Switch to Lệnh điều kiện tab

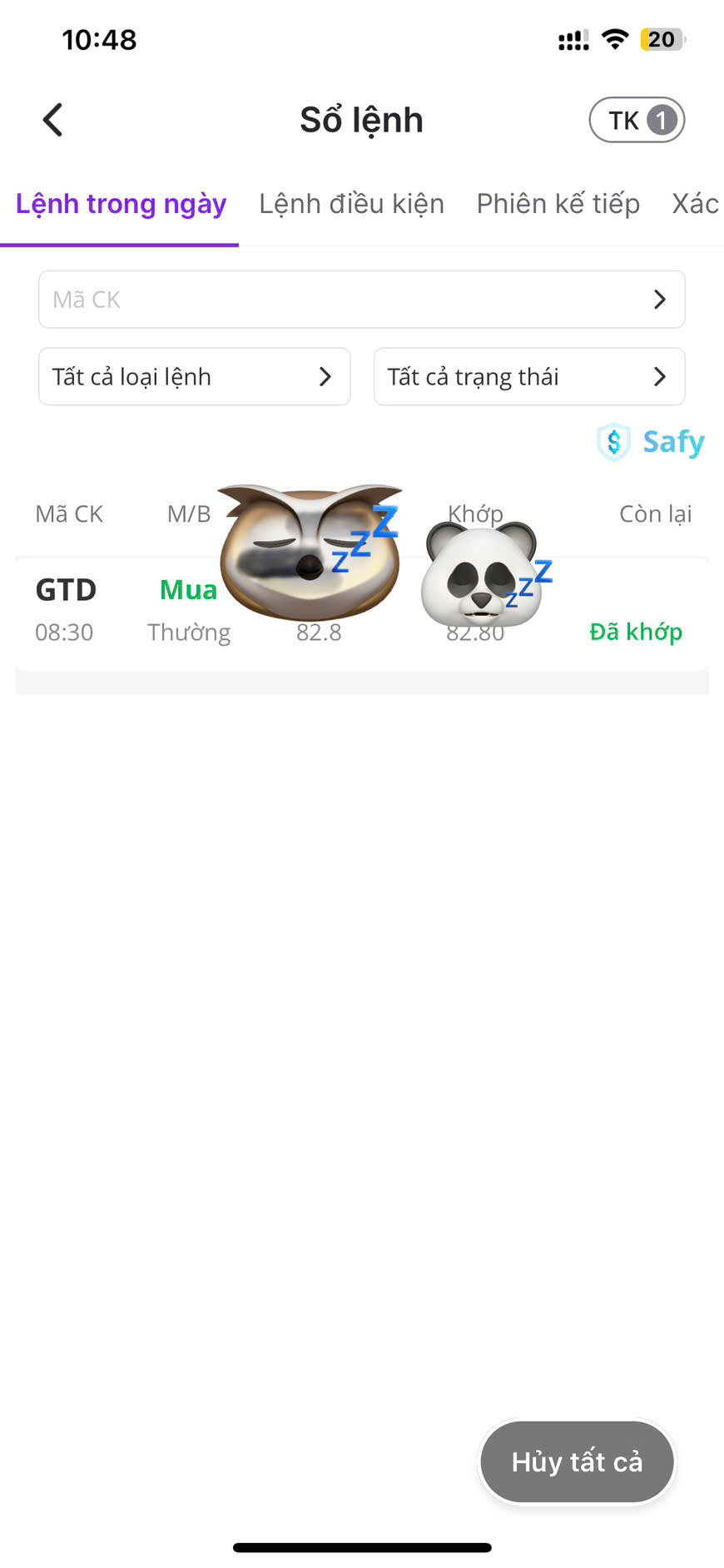pyautogui.click(x=351, y=204)
